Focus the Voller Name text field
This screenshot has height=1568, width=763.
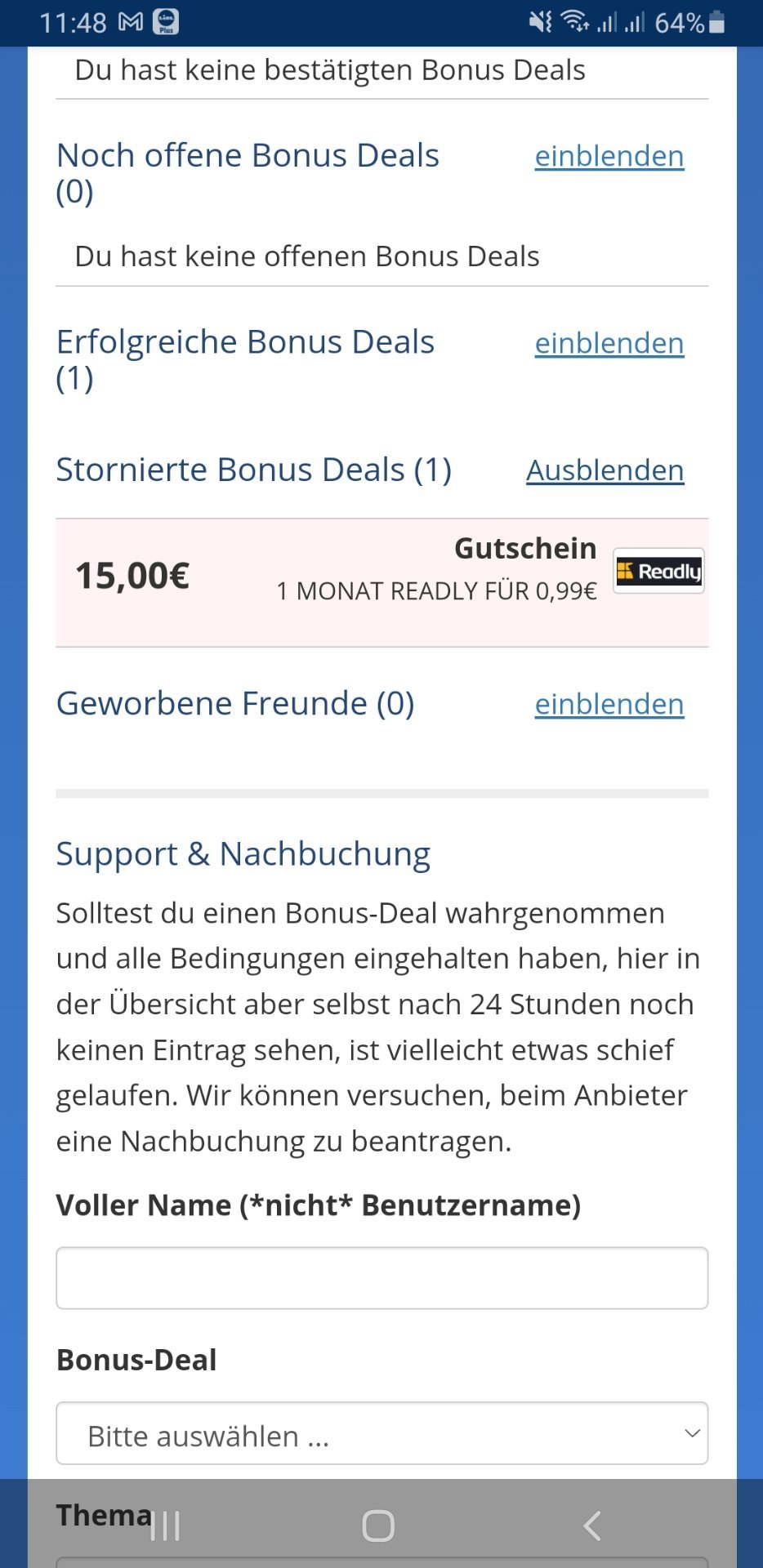click(381, 1278)
